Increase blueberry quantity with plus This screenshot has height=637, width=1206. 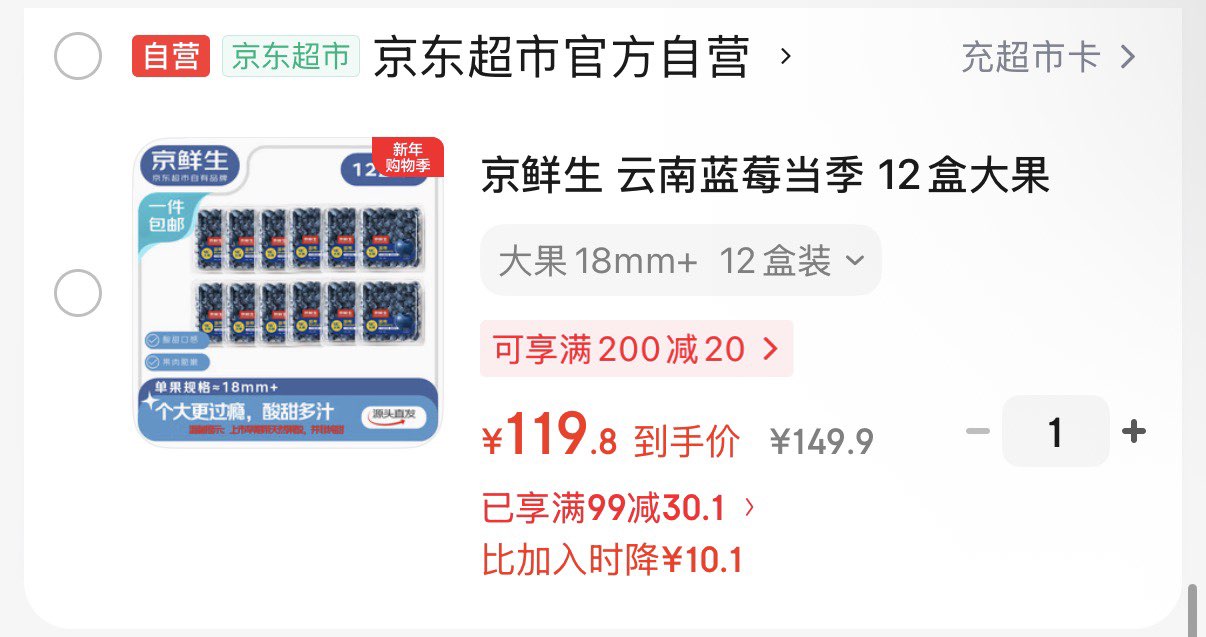1133,432
